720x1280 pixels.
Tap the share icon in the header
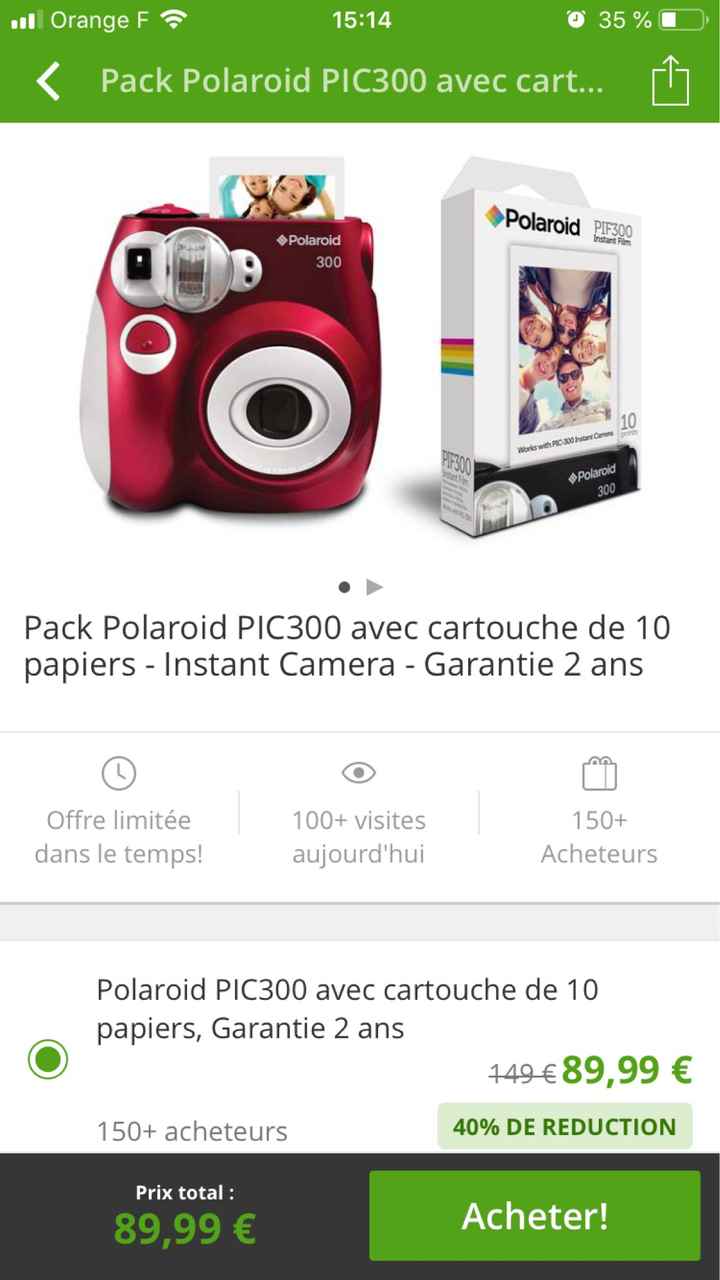[670, 80]
